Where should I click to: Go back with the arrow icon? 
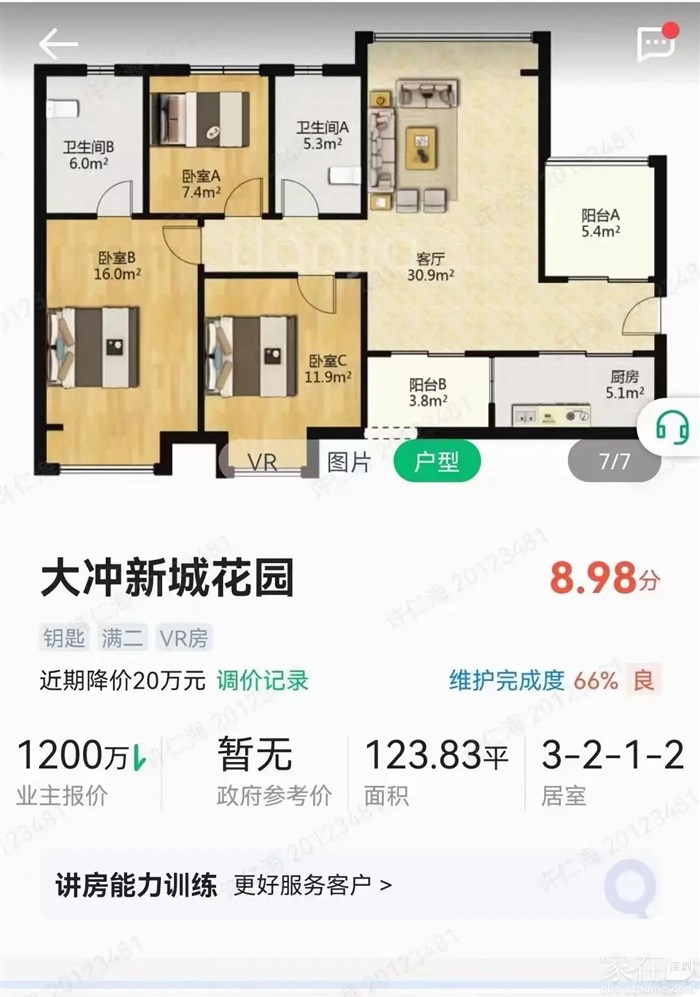[x=58, y=45]
